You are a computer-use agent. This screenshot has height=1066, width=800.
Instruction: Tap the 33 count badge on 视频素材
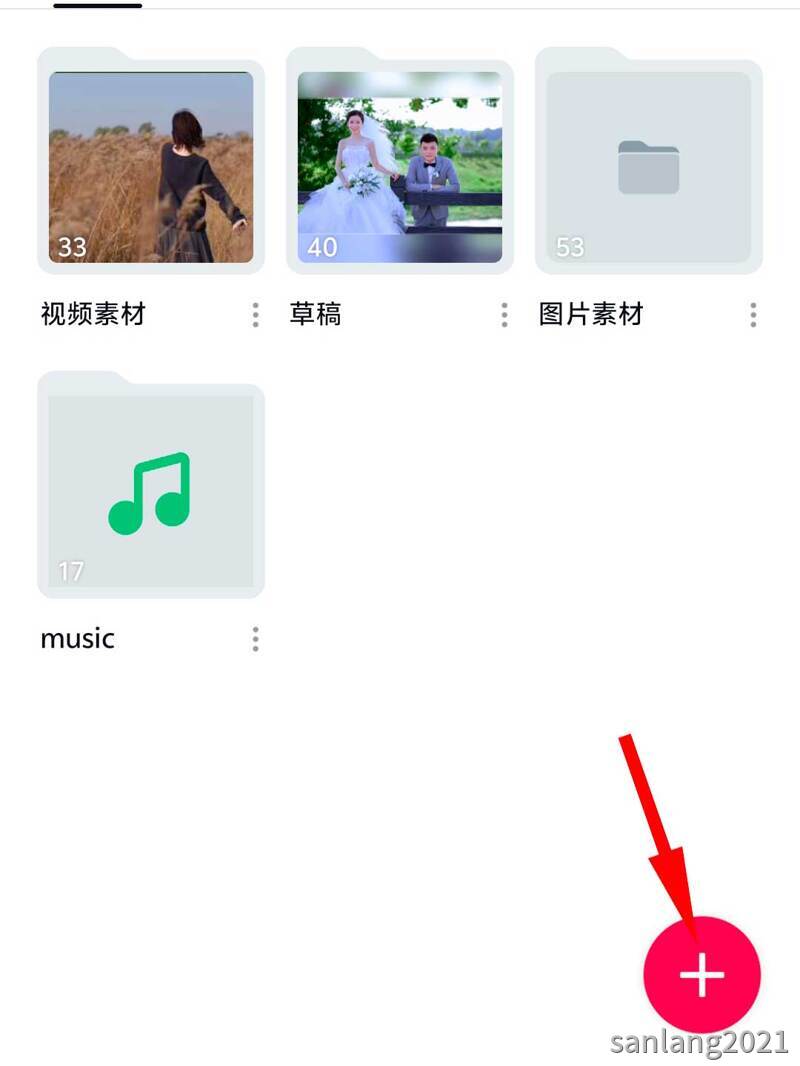pyautogui.click(x=73, y=249)
